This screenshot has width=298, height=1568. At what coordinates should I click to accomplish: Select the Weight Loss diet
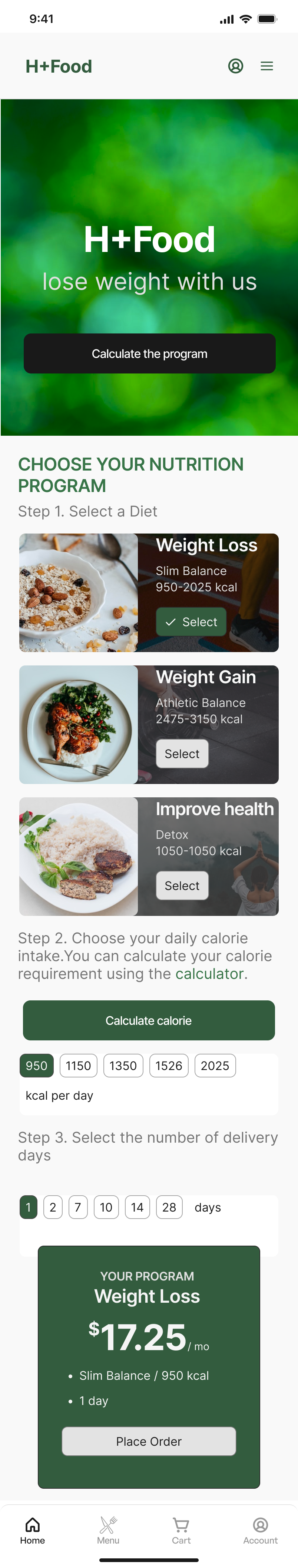click(x=191, y=621)
